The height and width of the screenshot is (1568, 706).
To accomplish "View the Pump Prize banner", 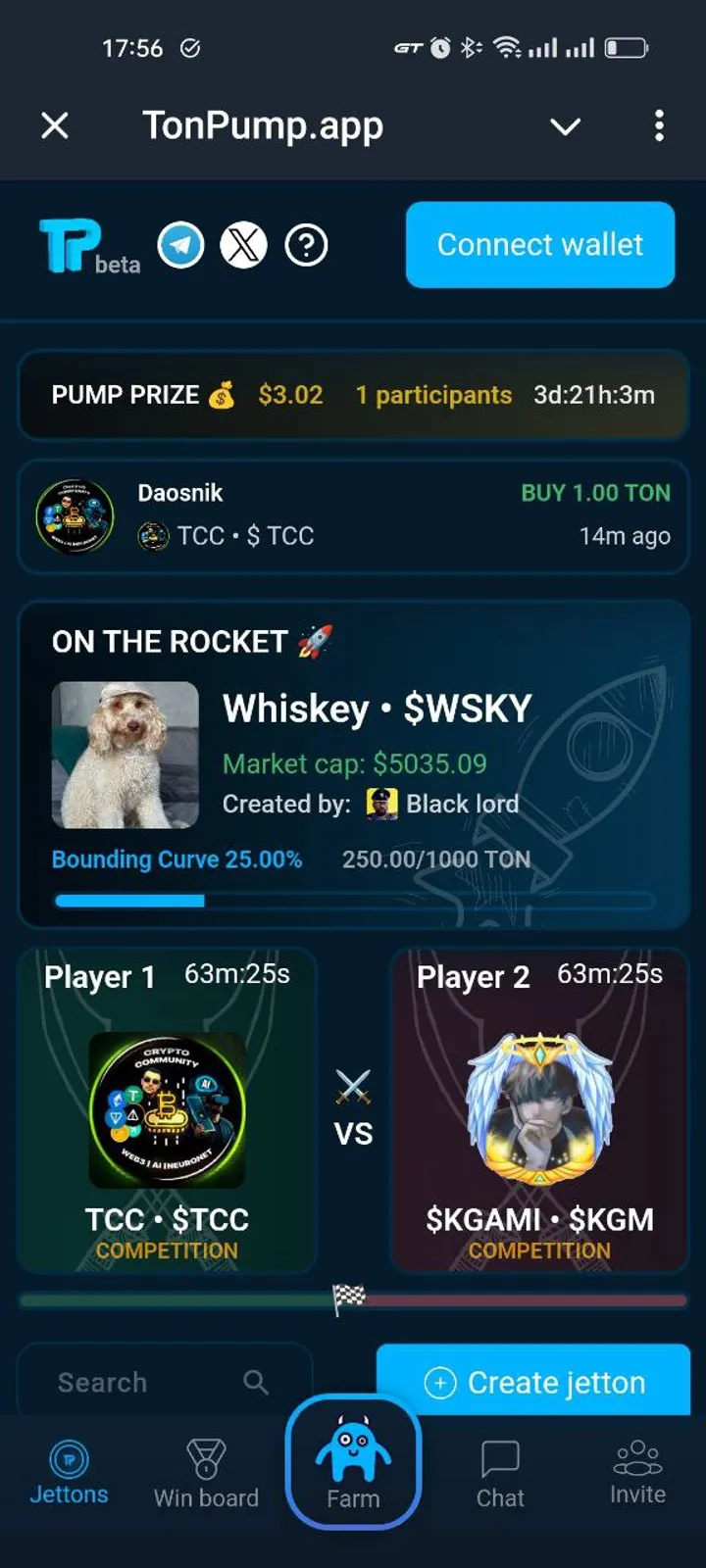I will 353,395.
